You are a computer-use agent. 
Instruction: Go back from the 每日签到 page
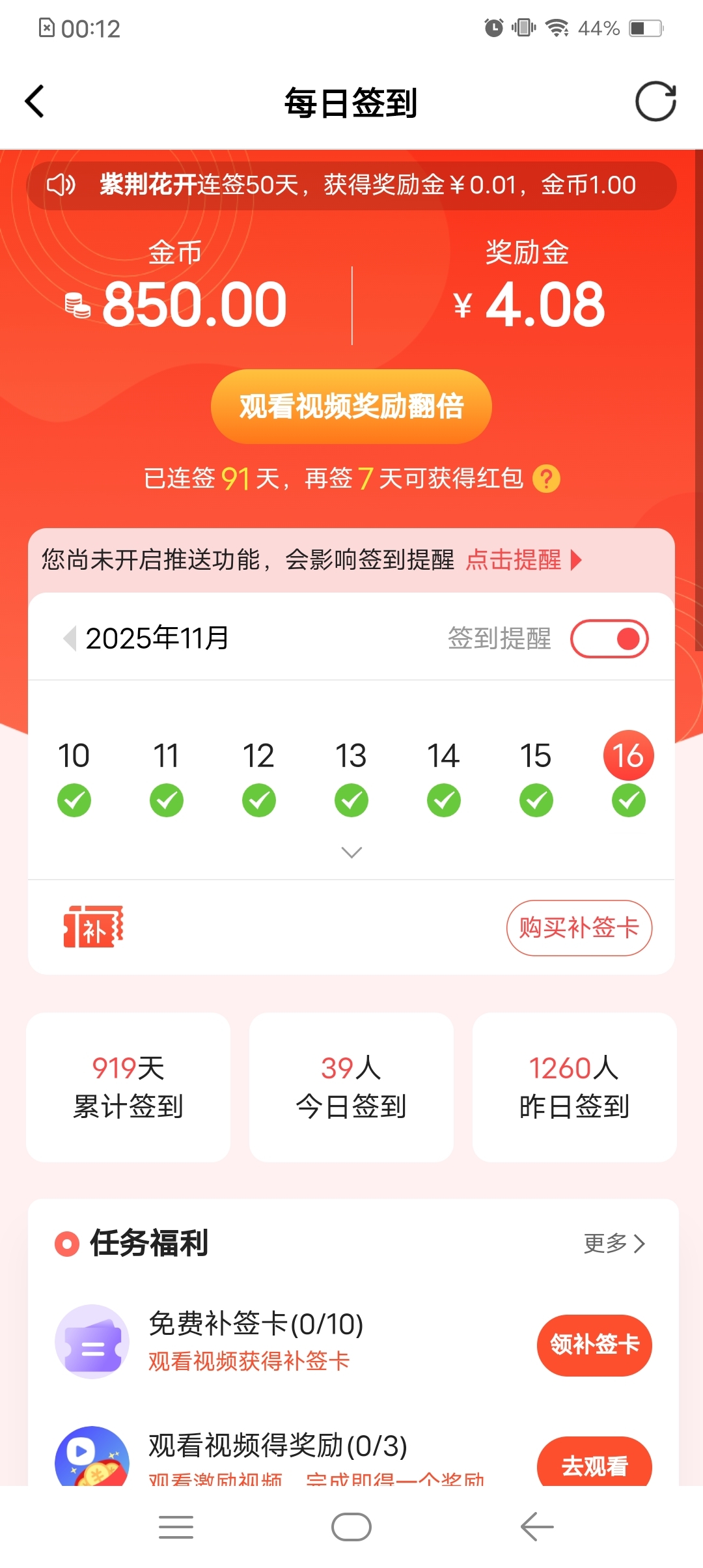(x=35, y=102)
